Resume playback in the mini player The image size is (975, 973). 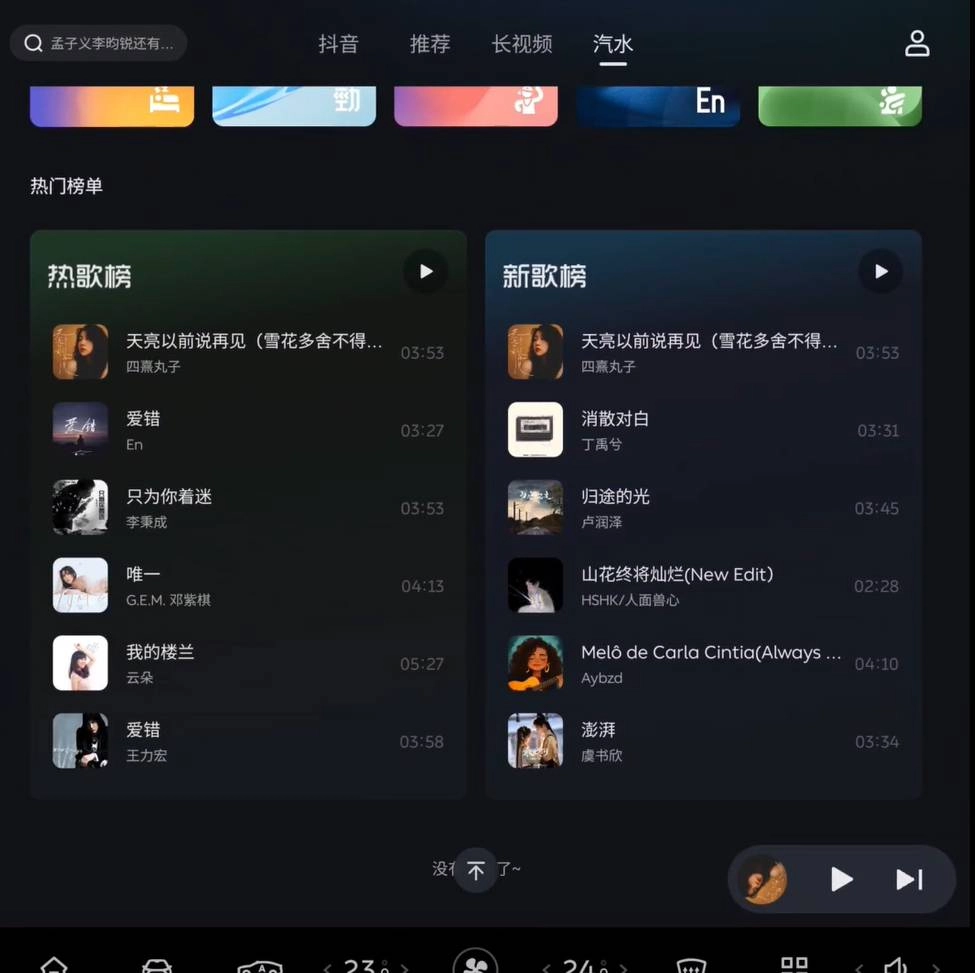click(842, 879)
